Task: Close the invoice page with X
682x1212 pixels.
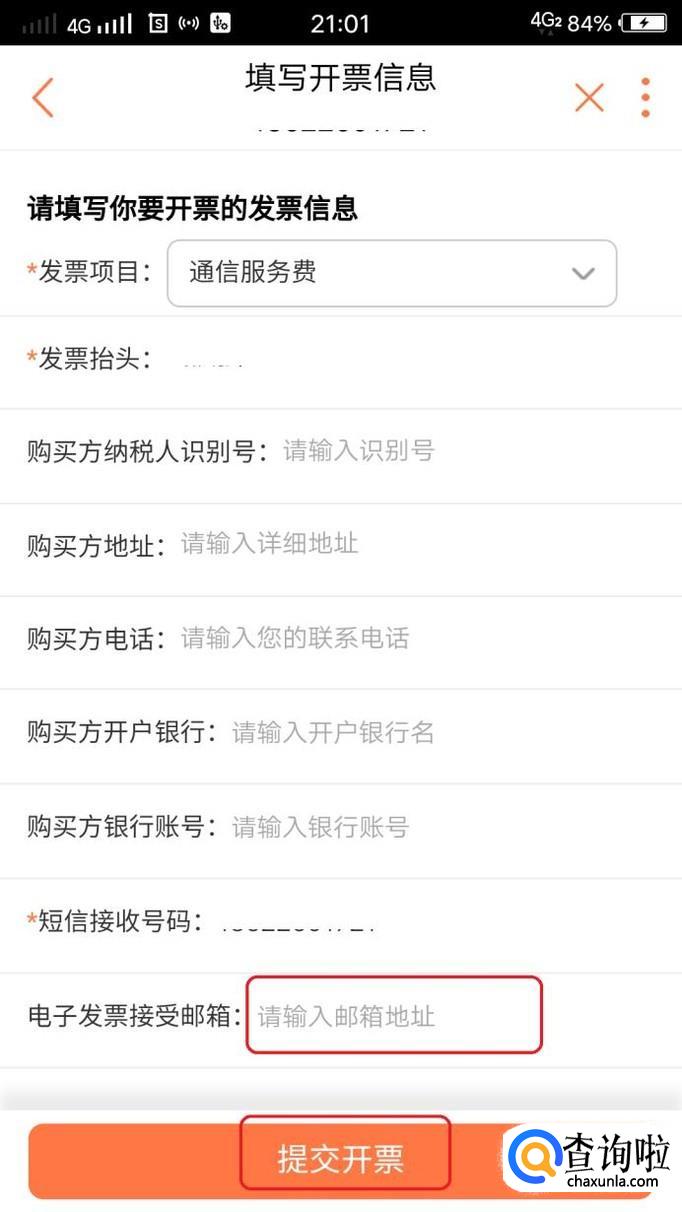Action: (589, 97)
